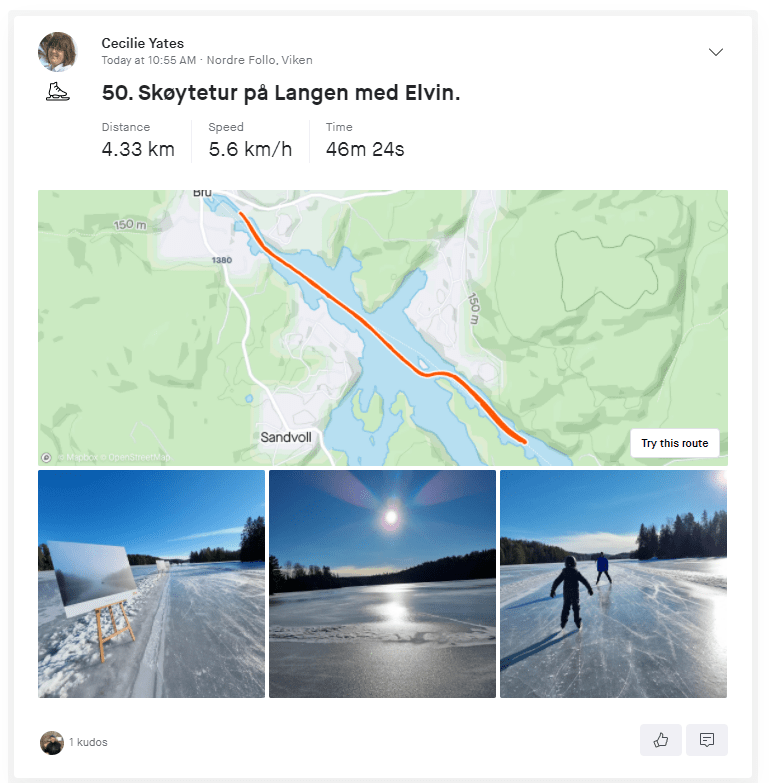Open the comment button on this activity

(707, 740)
